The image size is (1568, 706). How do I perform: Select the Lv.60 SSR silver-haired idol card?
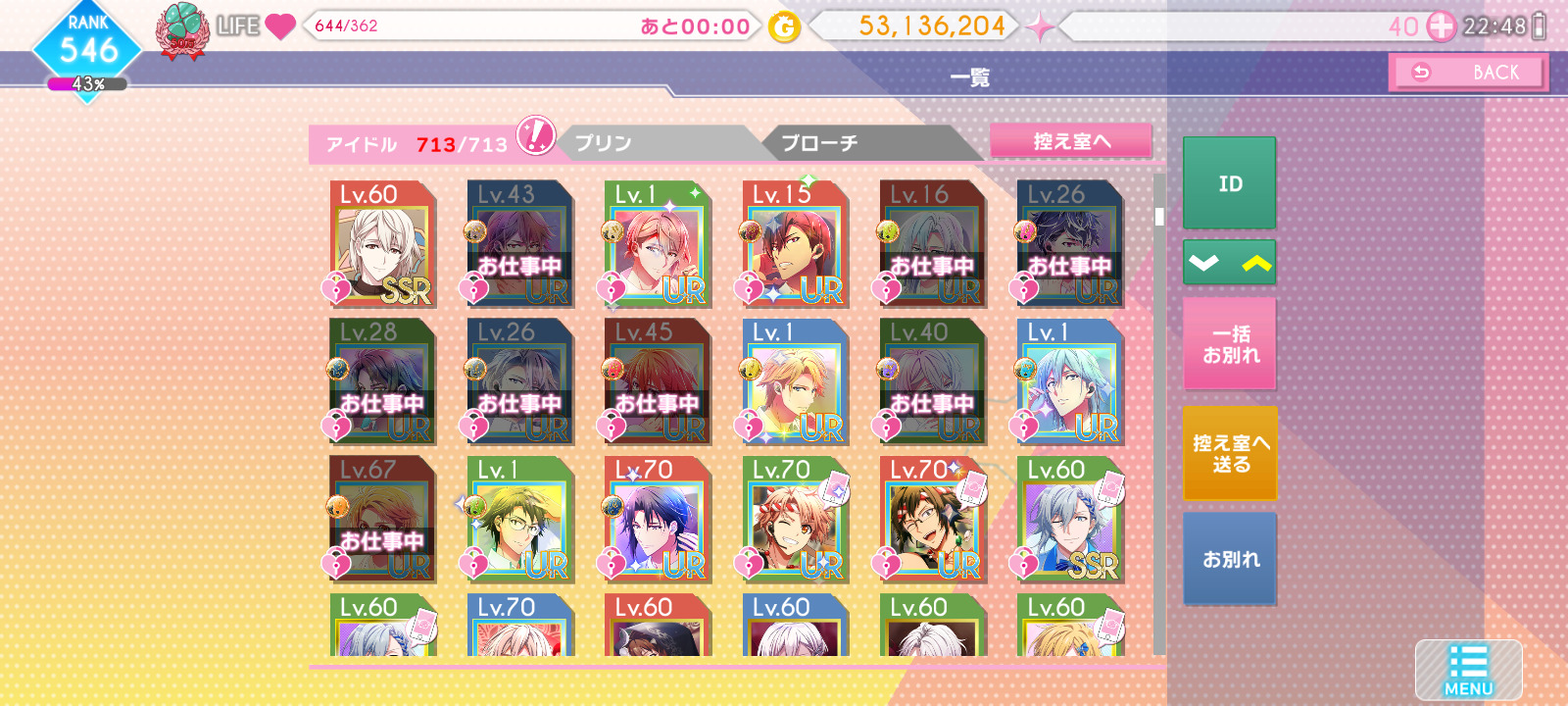[x=1070, y=519]
